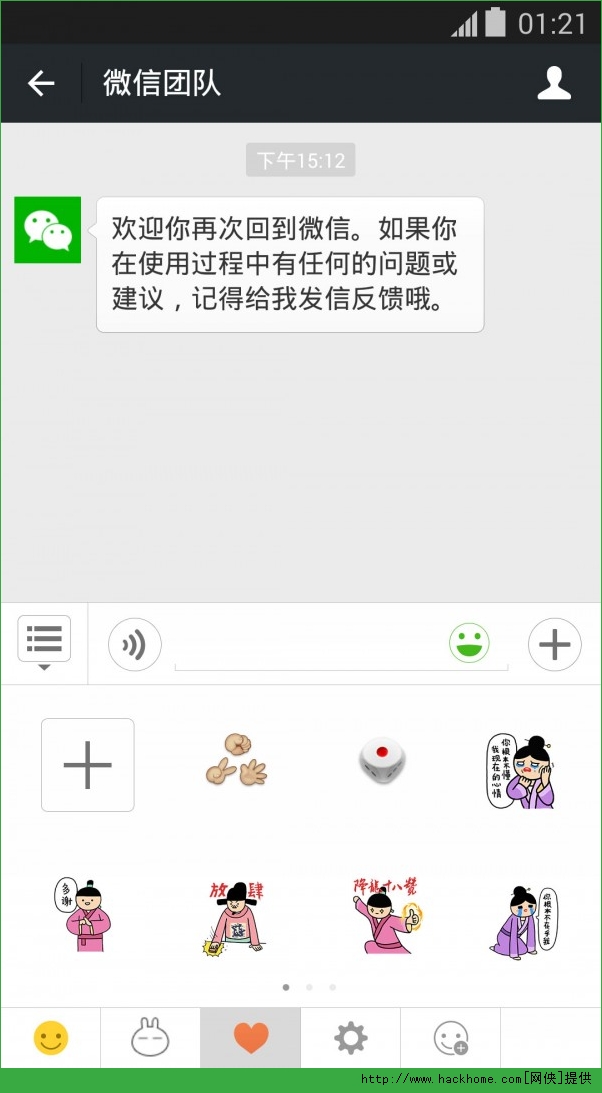Go back using the arrow
Screen dimensions: 602x1093
[41, 83]
